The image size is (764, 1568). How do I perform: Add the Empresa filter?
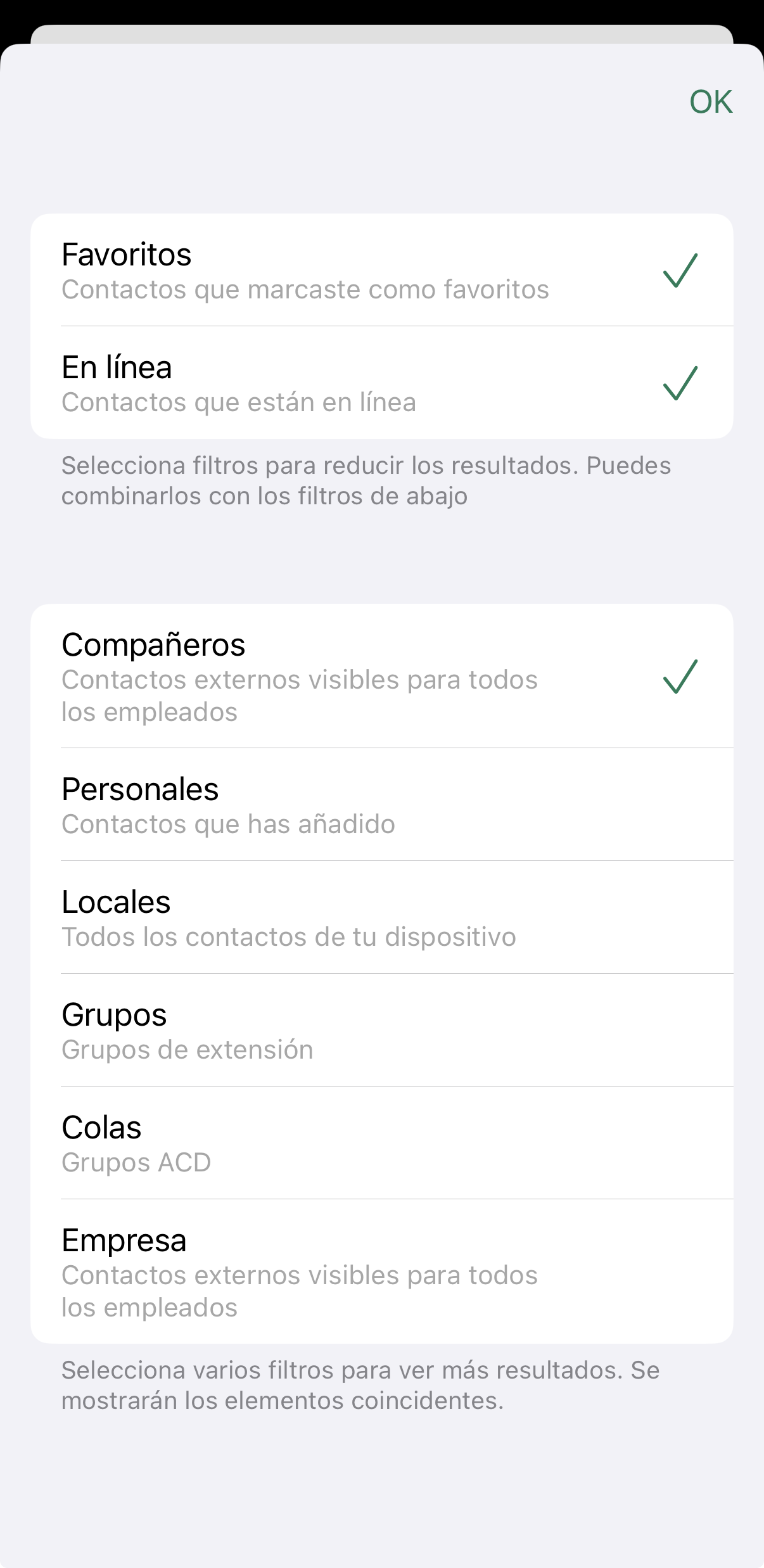pyautogui.click(x=381, y=1272)
